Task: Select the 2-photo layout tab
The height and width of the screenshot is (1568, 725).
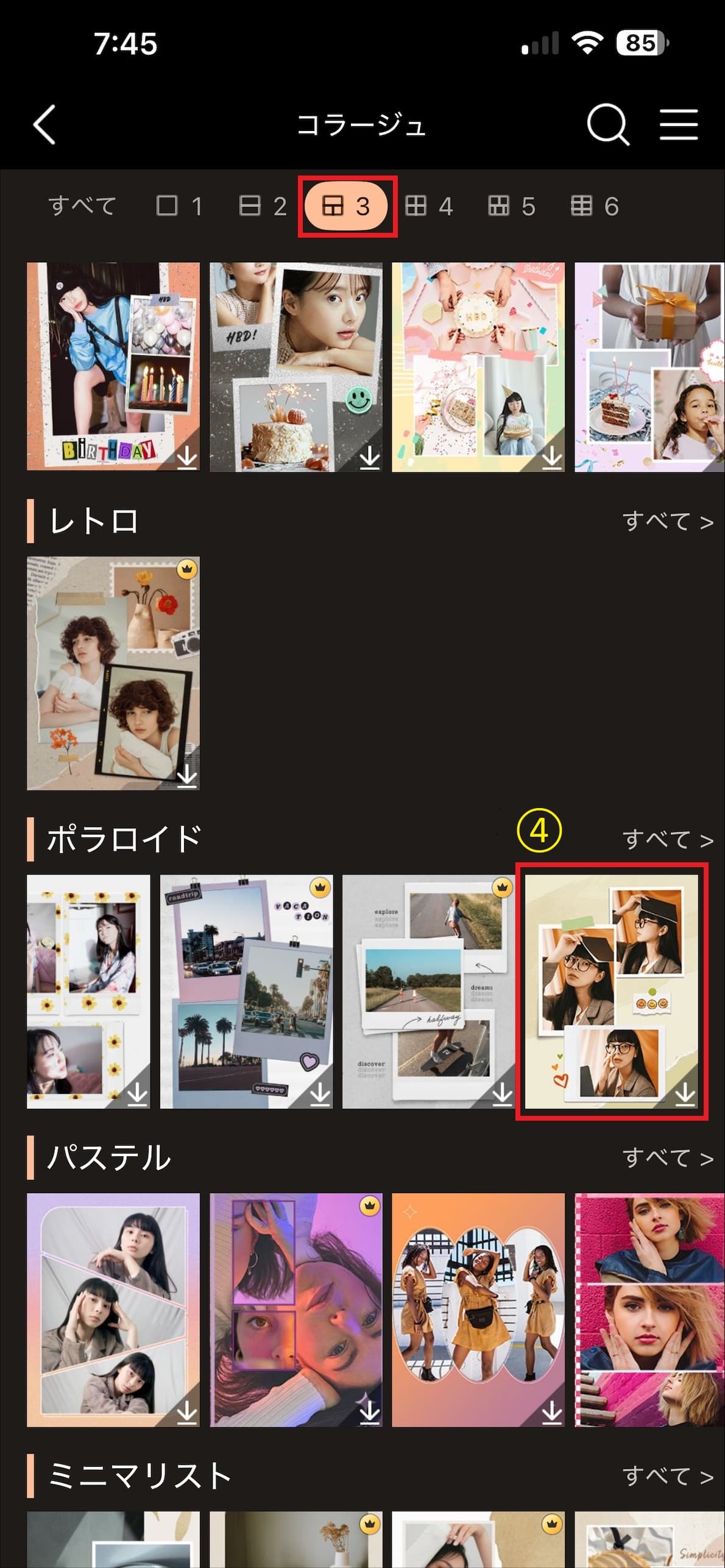Action: coord(262,206)
